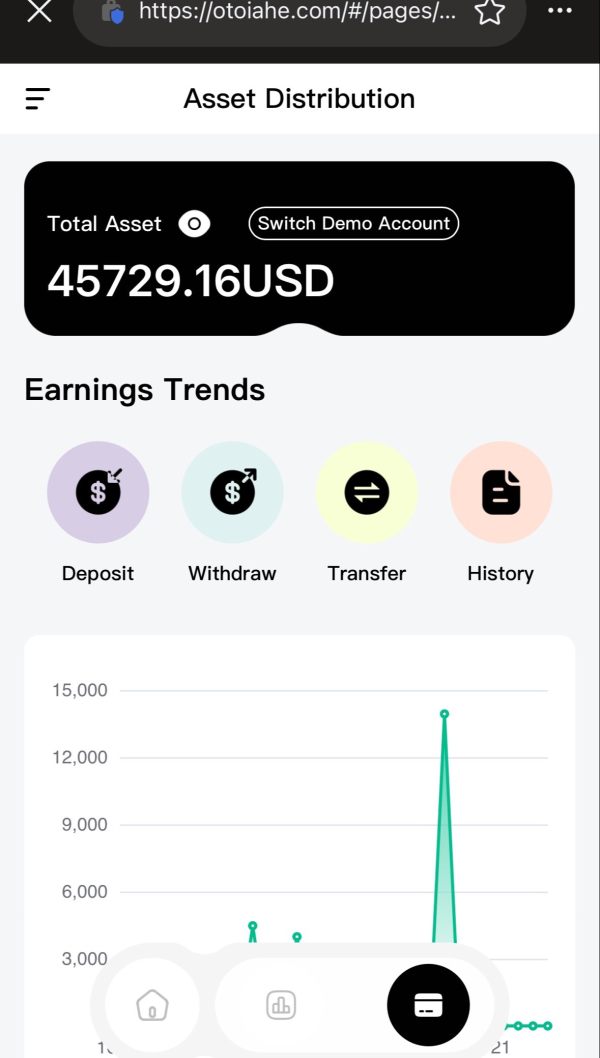Hide the total asset balance
Image resolution: width=600 pixels, height=1058 pixels.
(194, 224)
